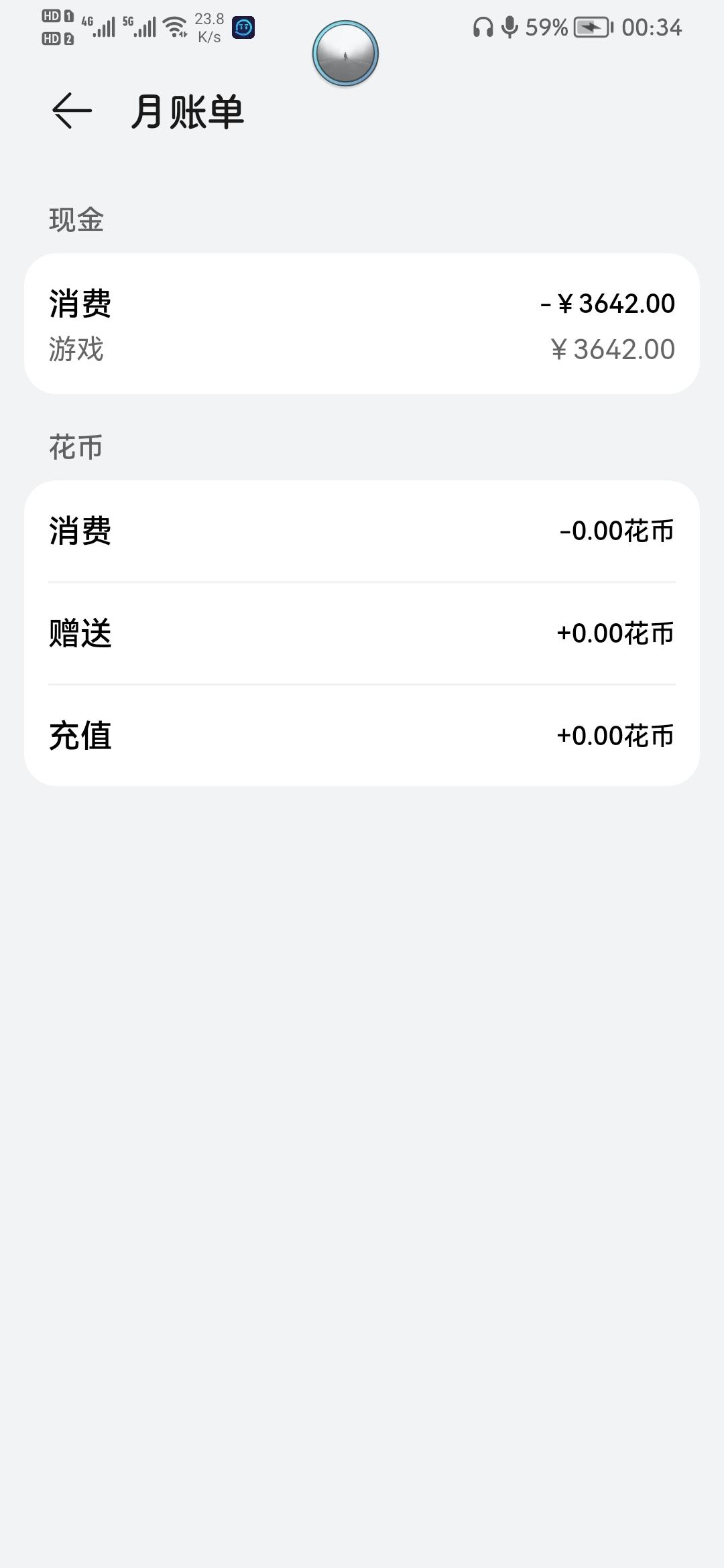Go back from the 月账单 page
Viewport: 724px width, 1568px height.
click(72, 111)
